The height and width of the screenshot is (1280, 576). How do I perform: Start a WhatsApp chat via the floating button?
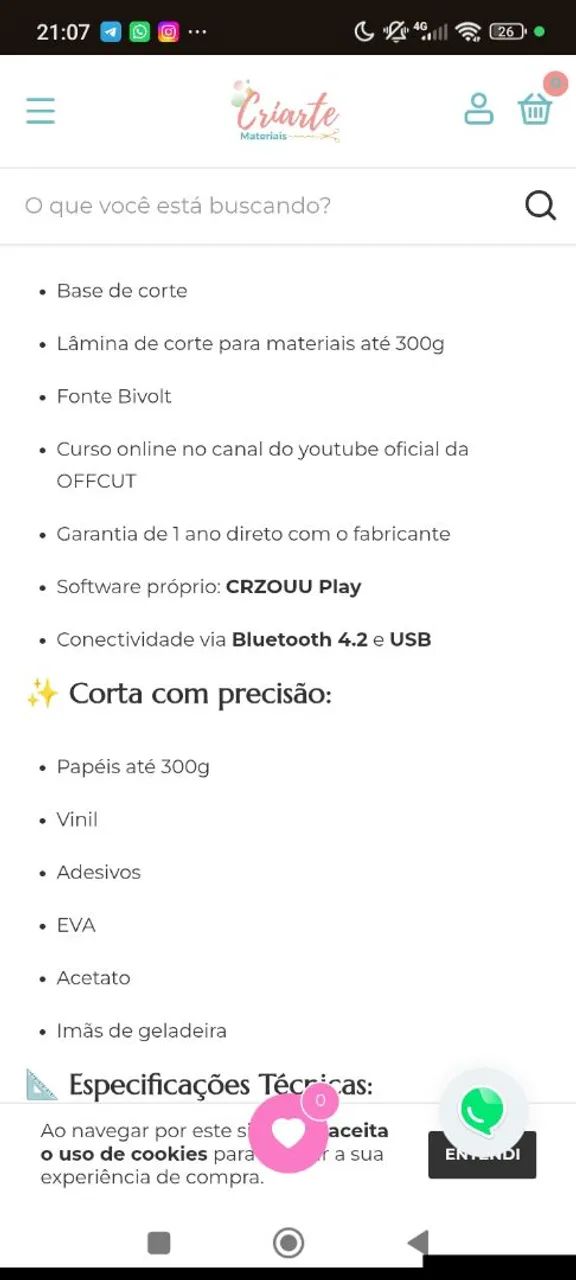482,1110
